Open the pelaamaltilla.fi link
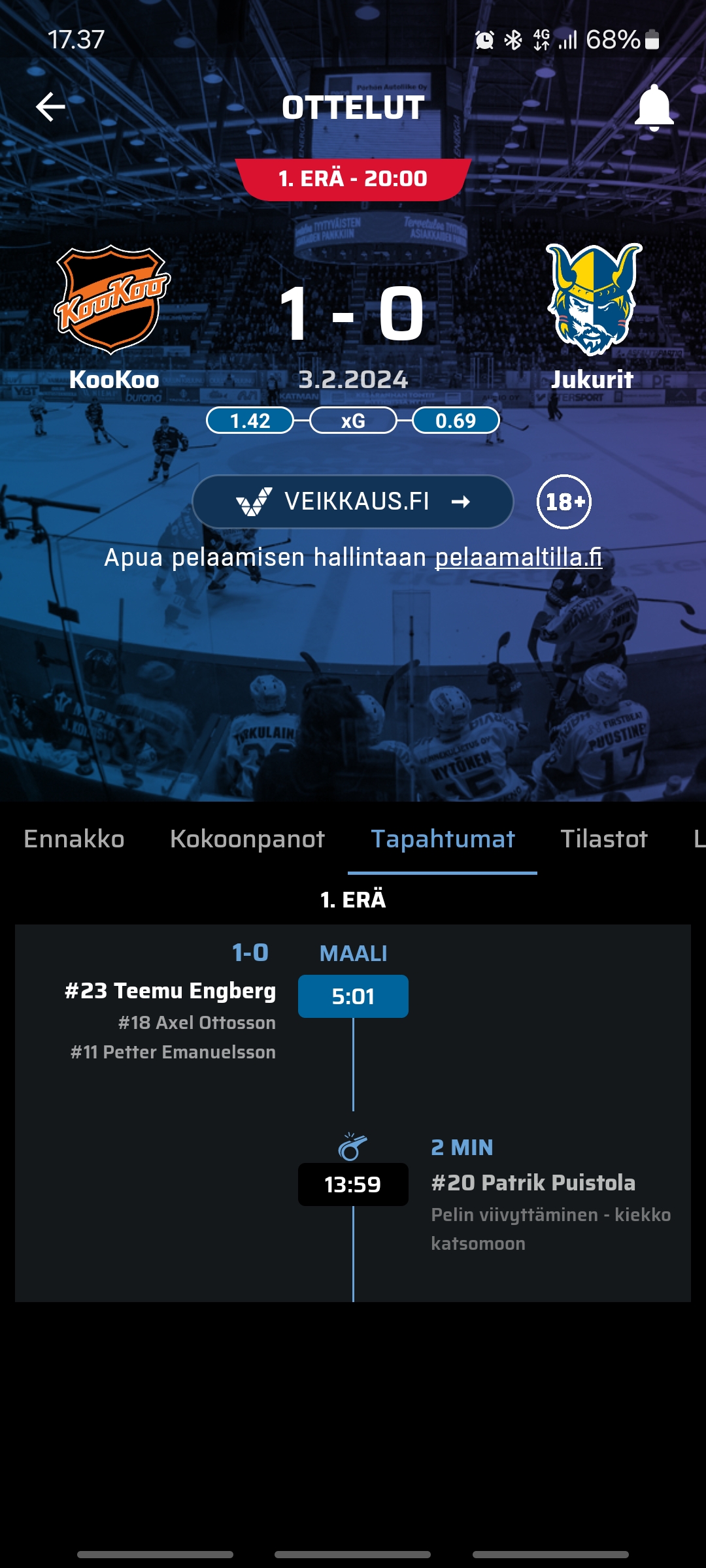Screen dimensions: 706x1568 point(518,557)
